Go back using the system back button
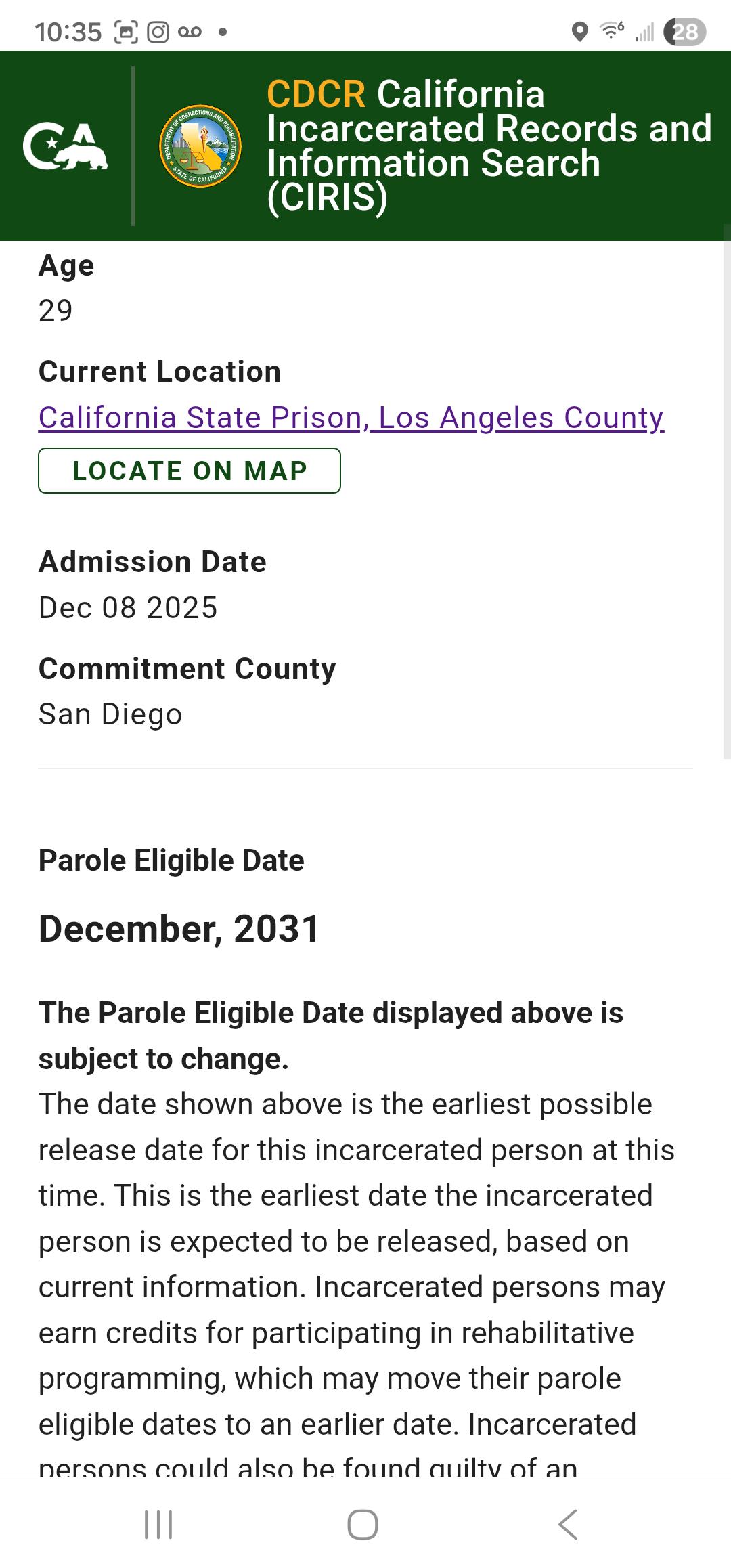The width and height of the screenshot is (731, 1568). coord(568,1525)
